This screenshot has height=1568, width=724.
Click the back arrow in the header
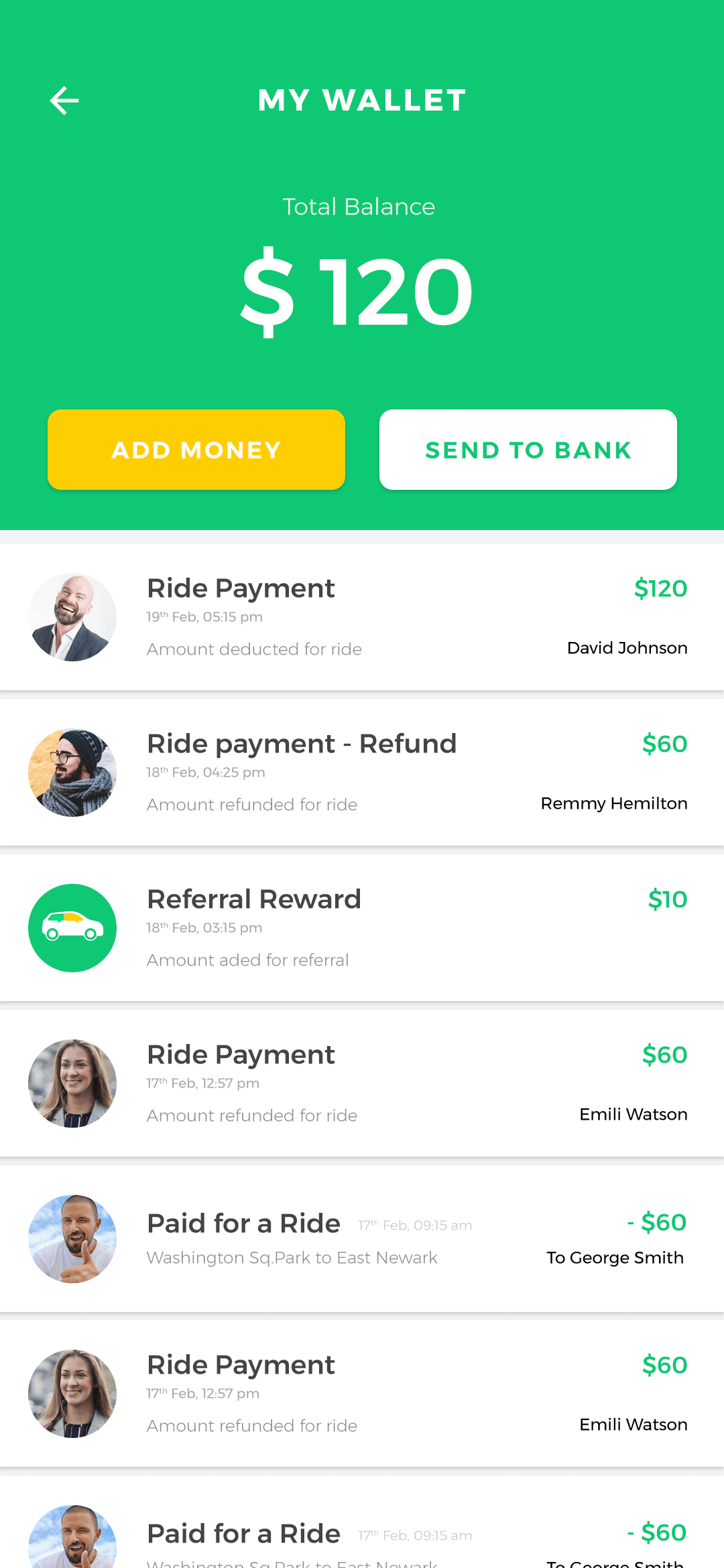point(64,100)
